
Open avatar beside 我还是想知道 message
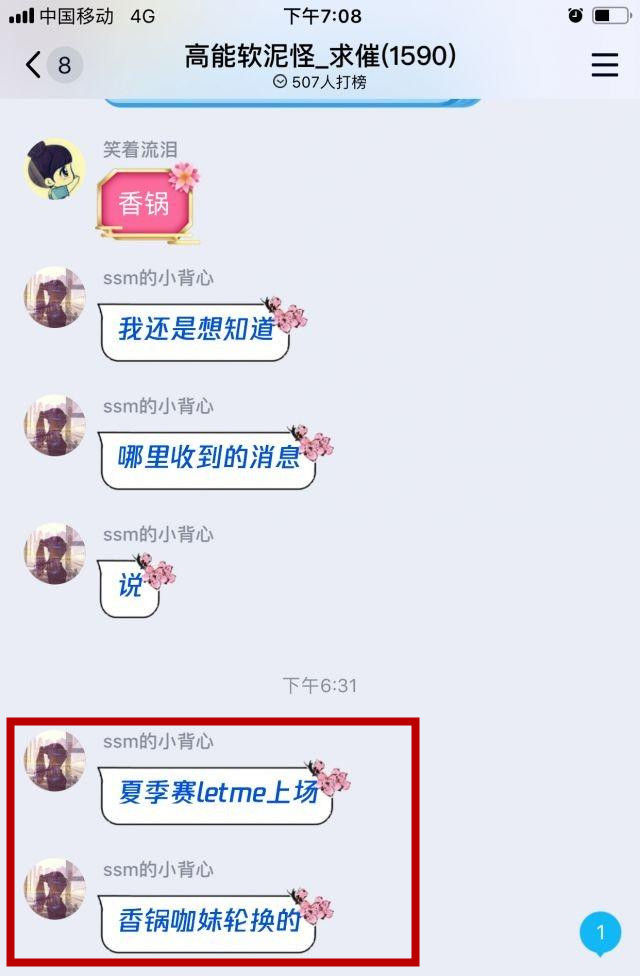[x=54, y=297]
